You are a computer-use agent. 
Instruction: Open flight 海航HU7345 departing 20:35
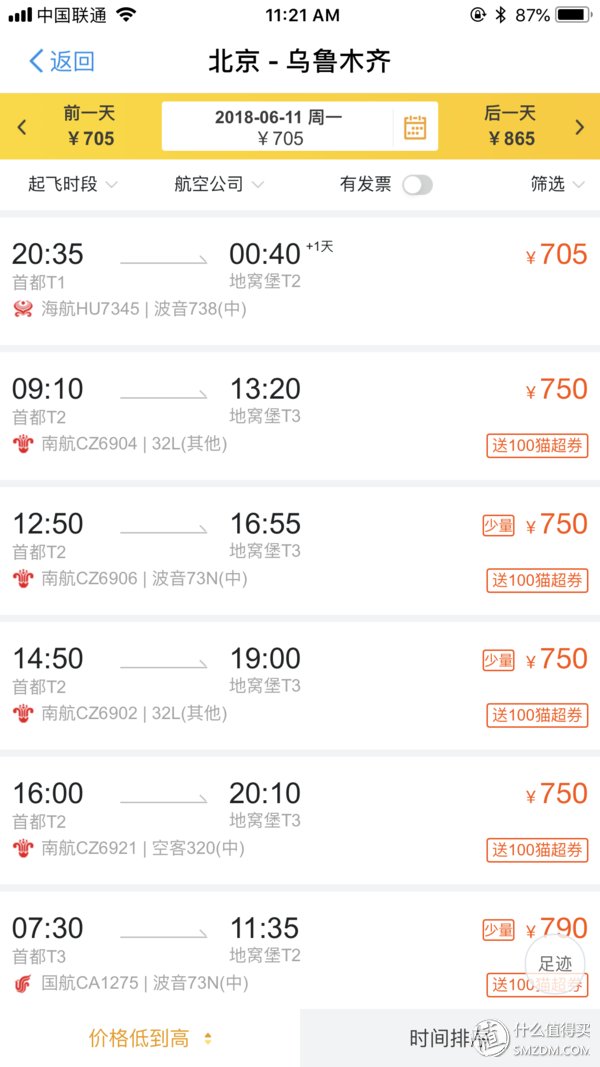point(300,281)
